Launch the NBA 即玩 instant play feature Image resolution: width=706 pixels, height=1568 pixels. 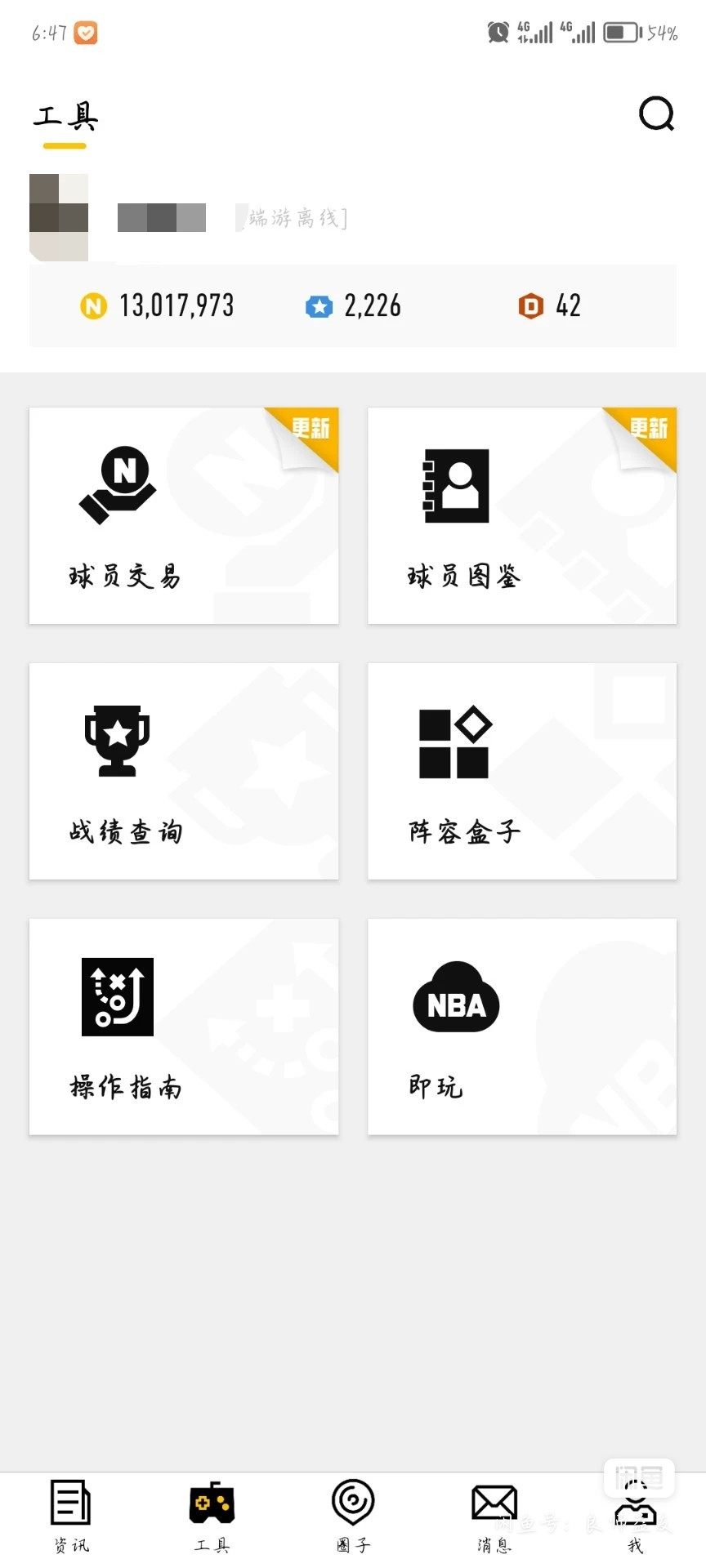[x=523, y=1025]
